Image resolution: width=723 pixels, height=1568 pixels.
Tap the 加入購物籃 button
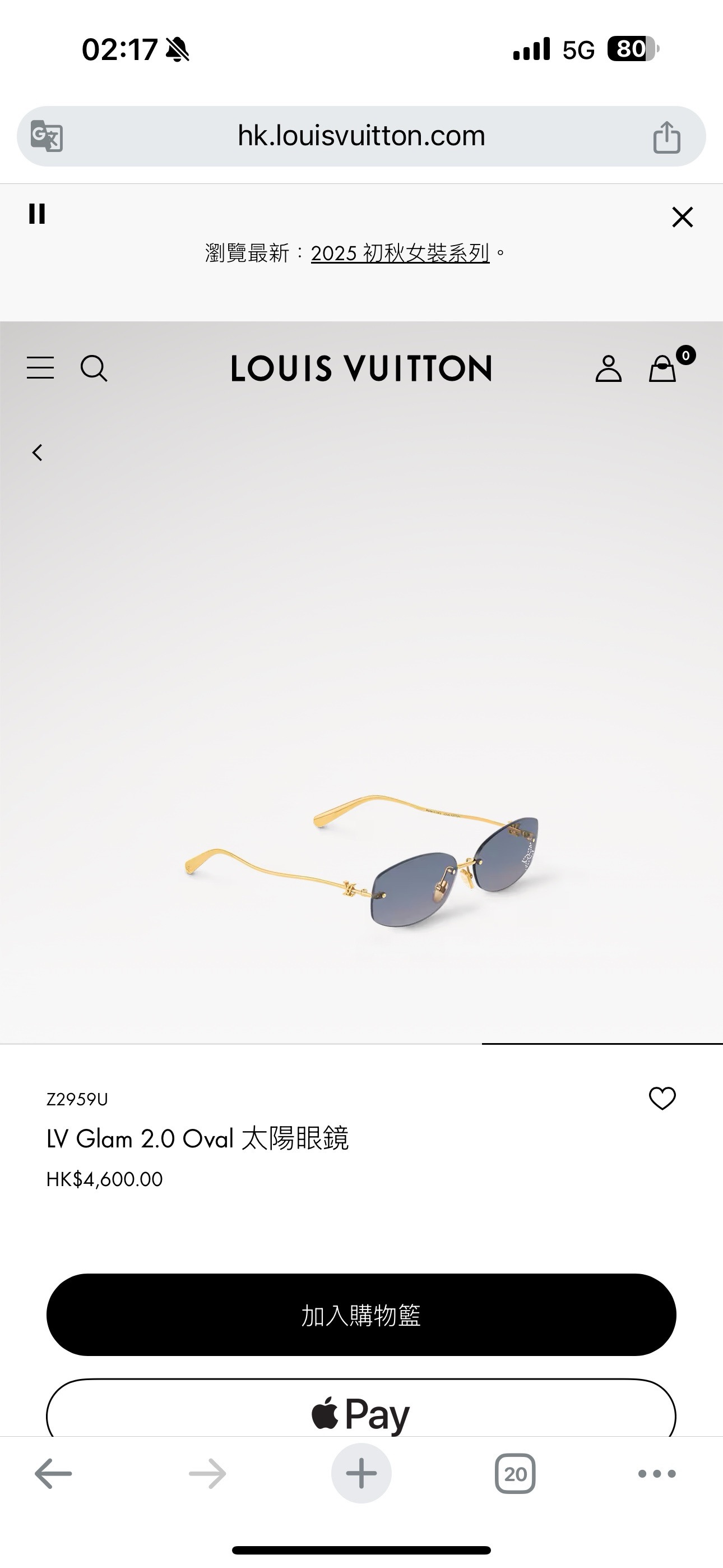pos(361,1315)
